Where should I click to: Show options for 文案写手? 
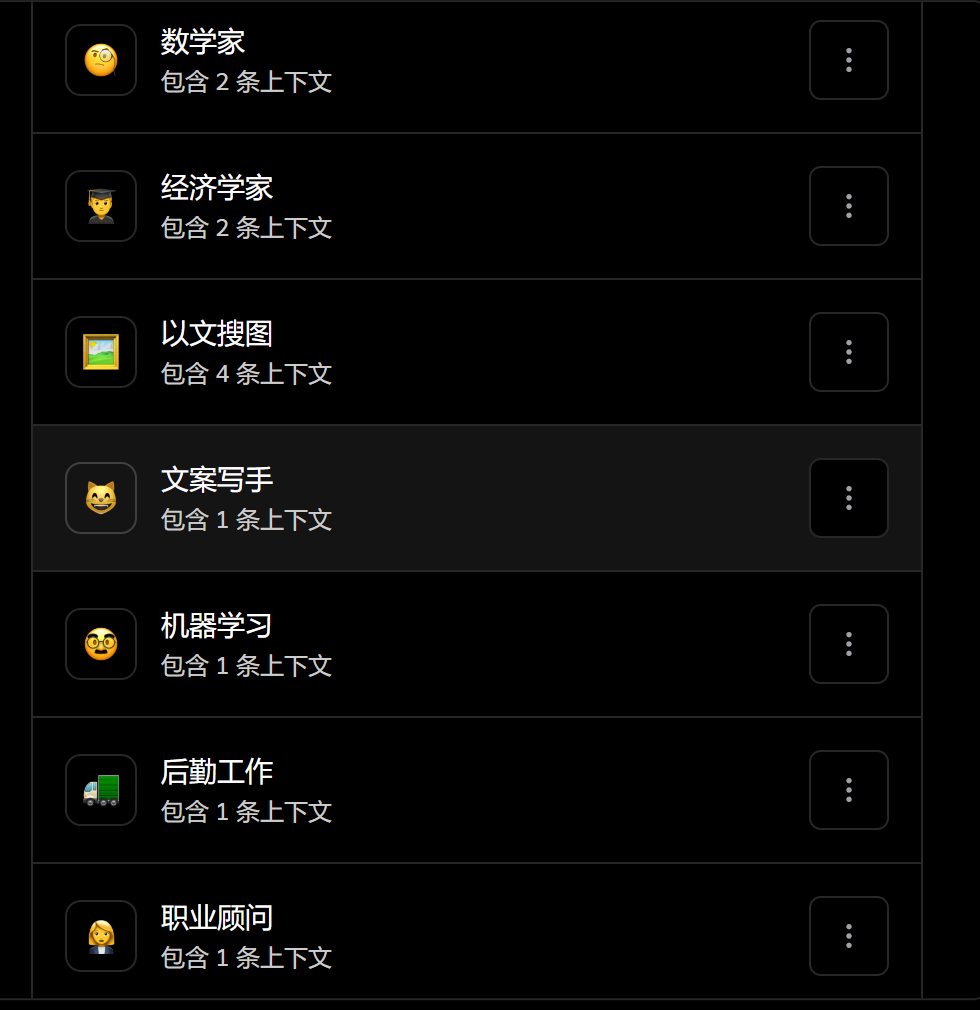coord(848,498)
